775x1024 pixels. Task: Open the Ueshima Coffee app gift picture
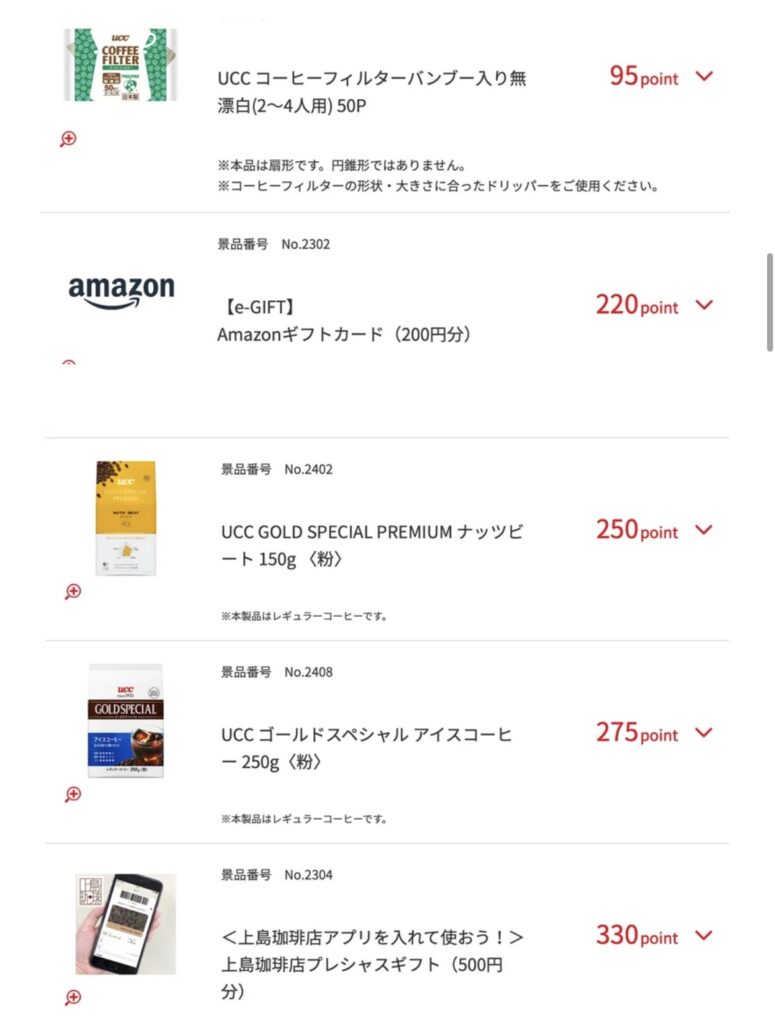[x=126, y=924]
